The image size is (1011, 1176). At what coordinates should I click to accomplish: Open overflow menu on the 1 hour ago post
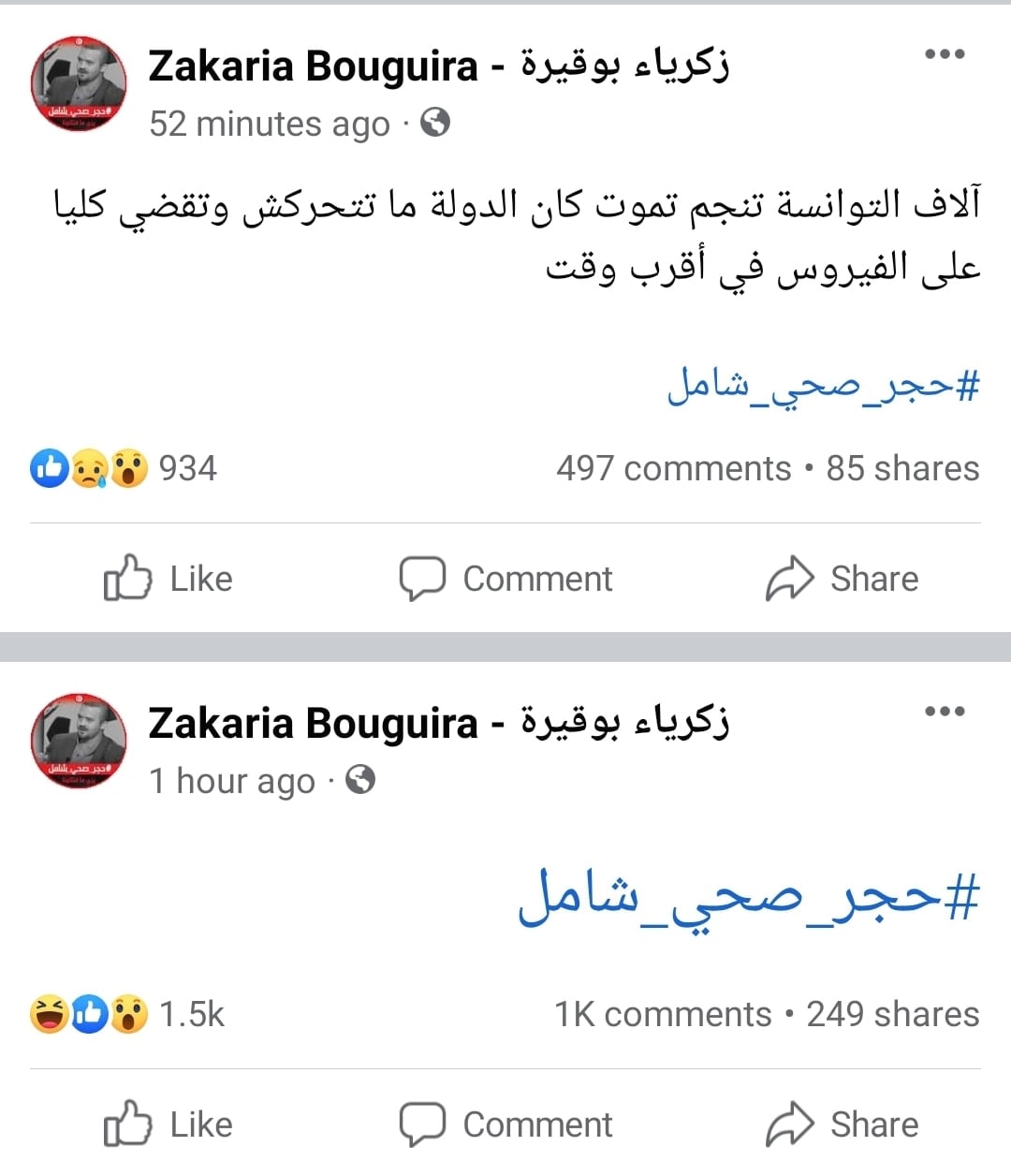pos(944,711)
